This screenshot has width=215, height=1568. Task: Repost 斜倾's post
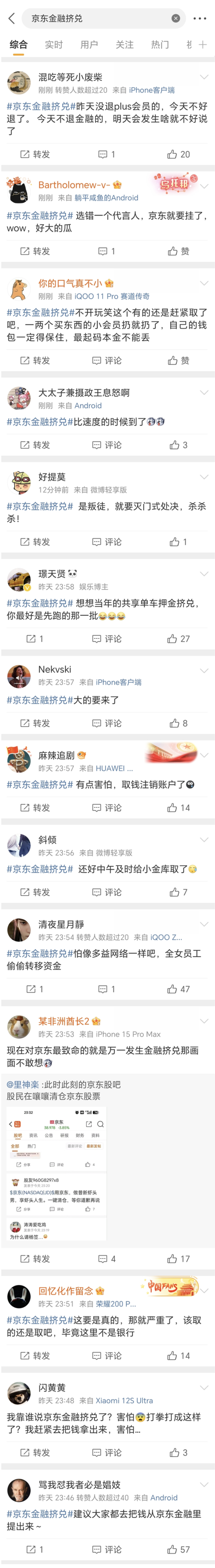(x=35, y=892)
